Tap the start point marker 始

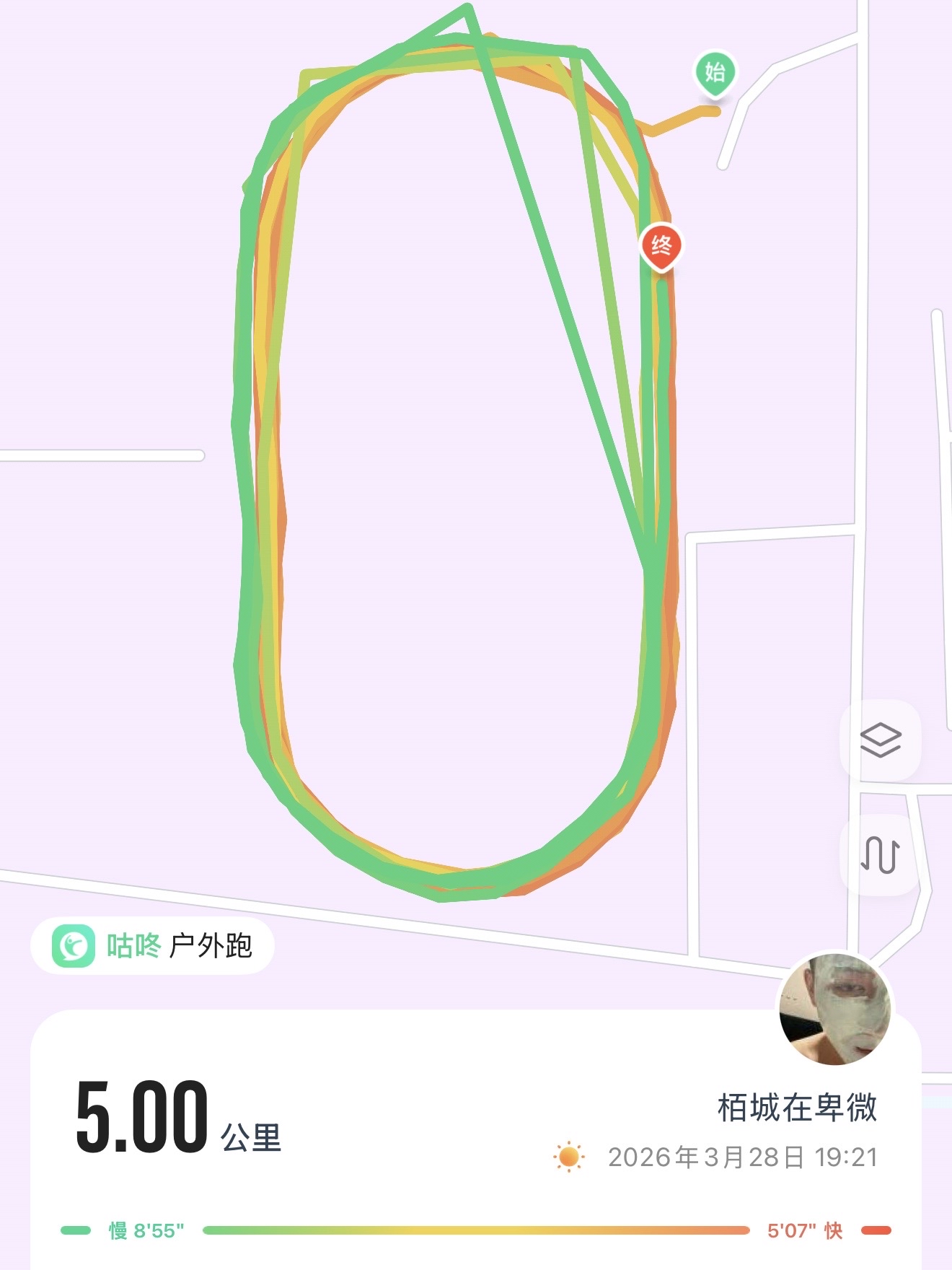(x=714, y=73)
